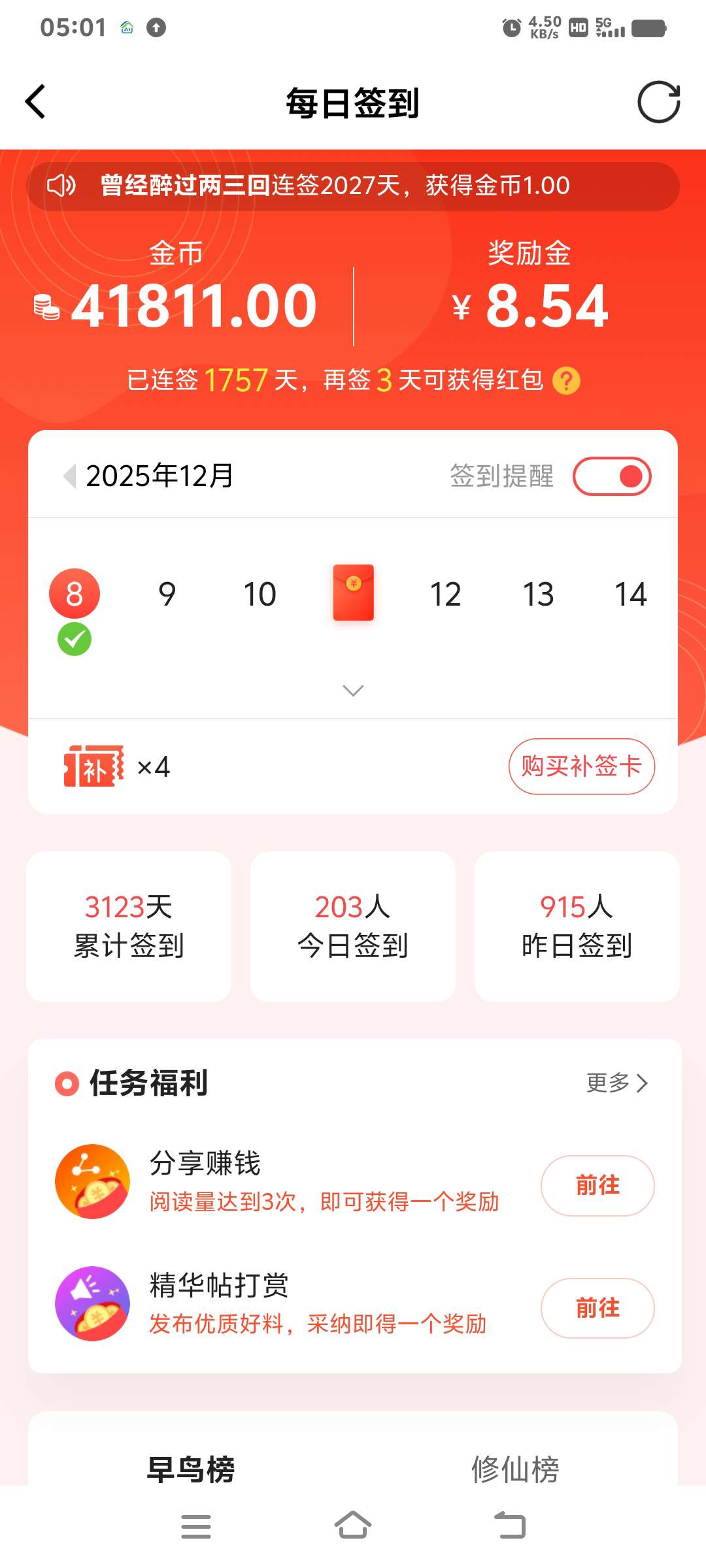Go to system home screen
706x1568 pixels.
(353, 1526)
